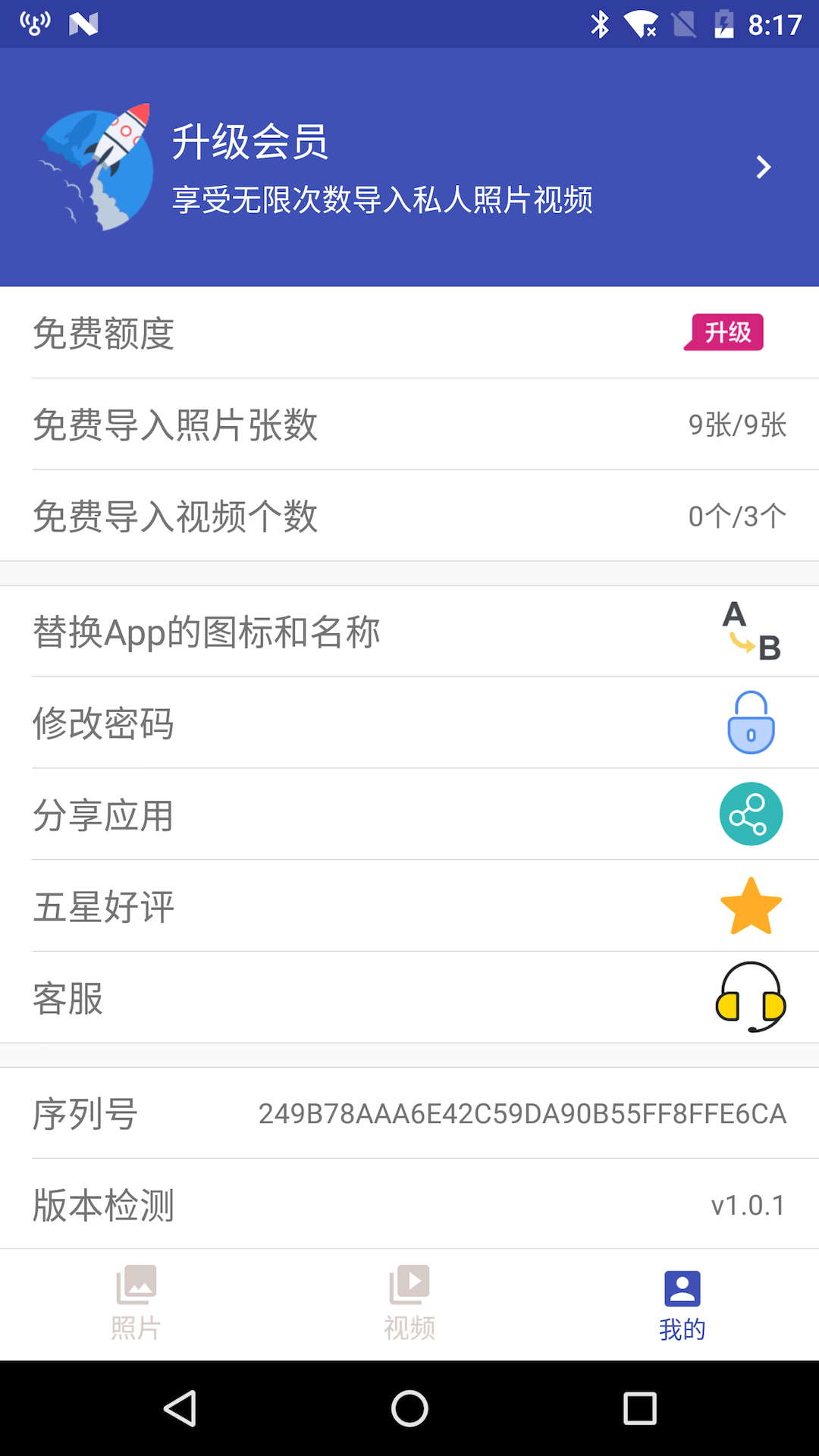Contact 客服 customer service
The image size is (819, 1456).
pyautogui.click(x=409, y=998)
